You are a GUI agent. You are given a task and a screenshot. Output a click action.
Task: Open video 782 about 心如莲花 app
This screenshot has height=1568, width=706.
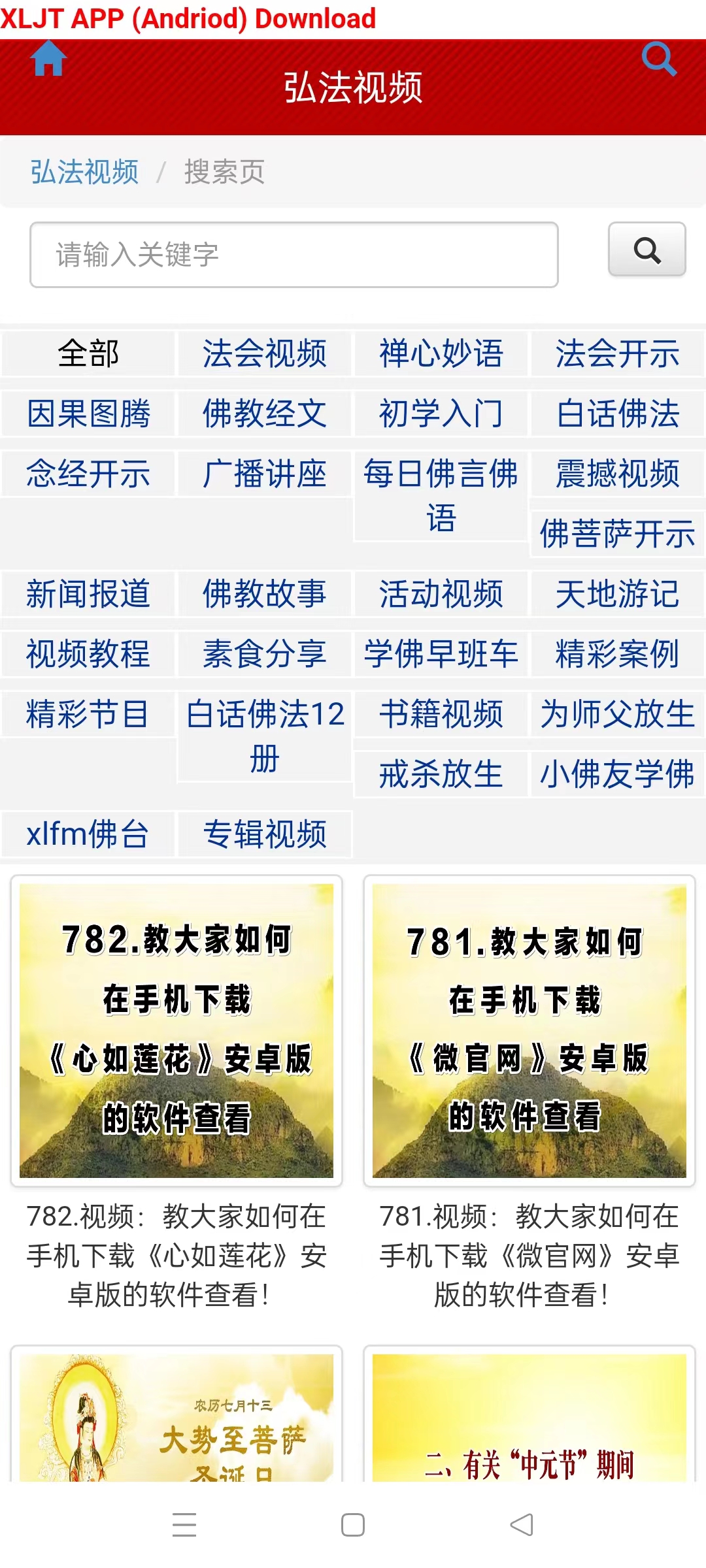(x=176, y=1031)
